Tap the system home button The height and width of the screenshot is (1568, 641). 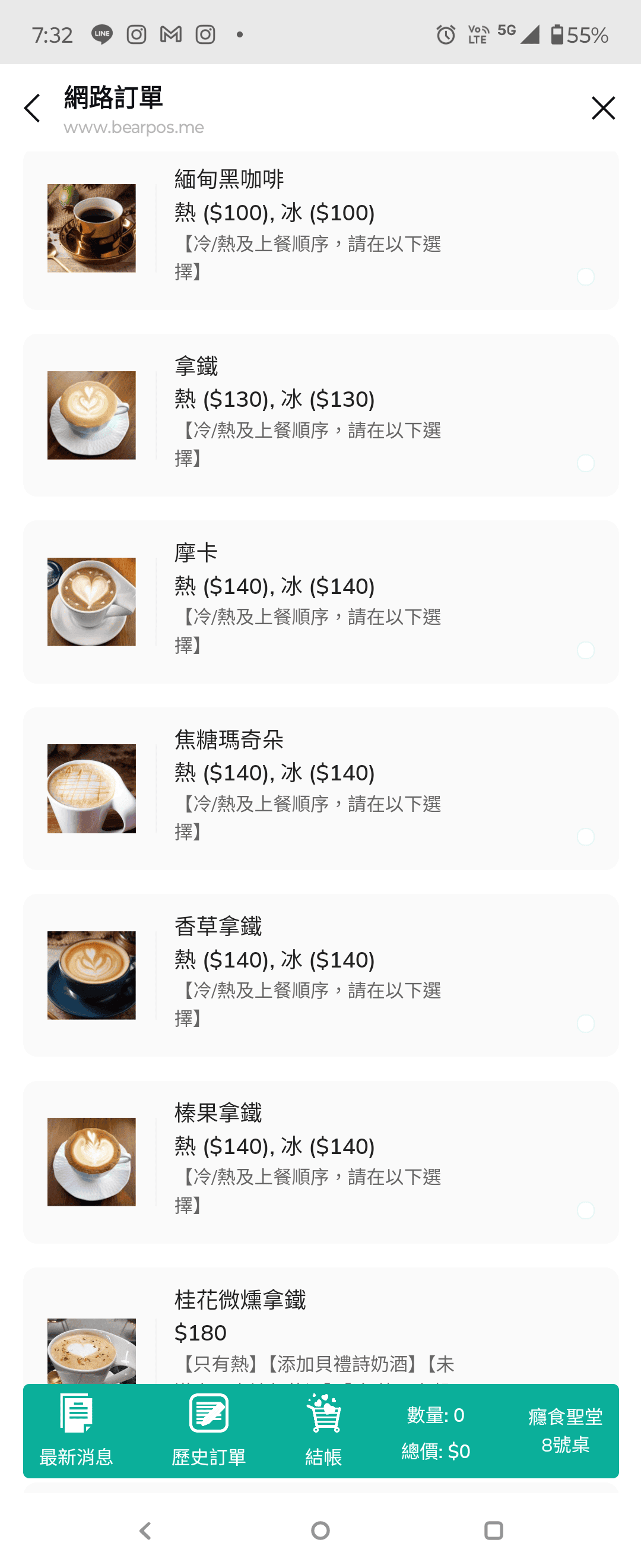pyautogui.click(x=320, y=1530)
